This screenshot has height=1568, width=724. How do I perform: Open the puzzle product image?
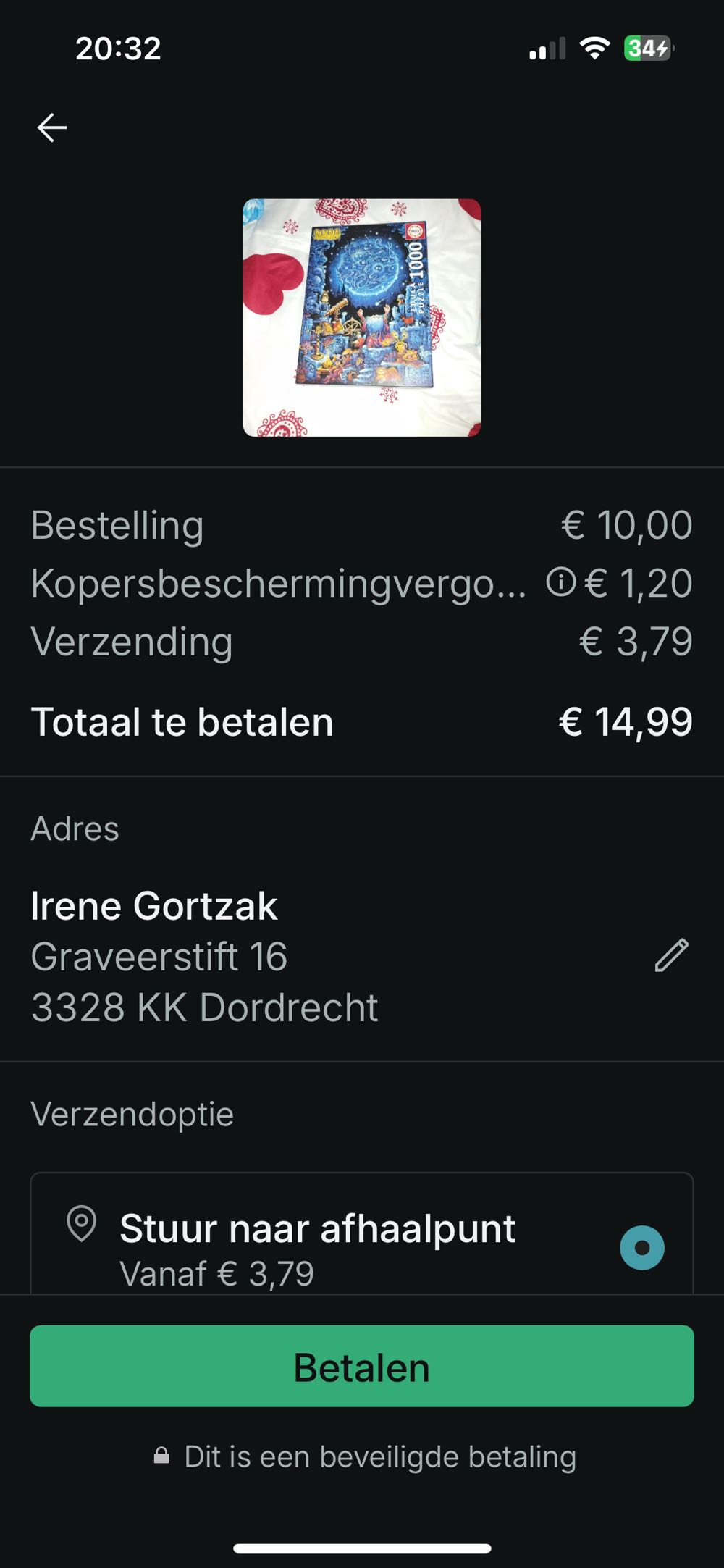click(361, 318)
